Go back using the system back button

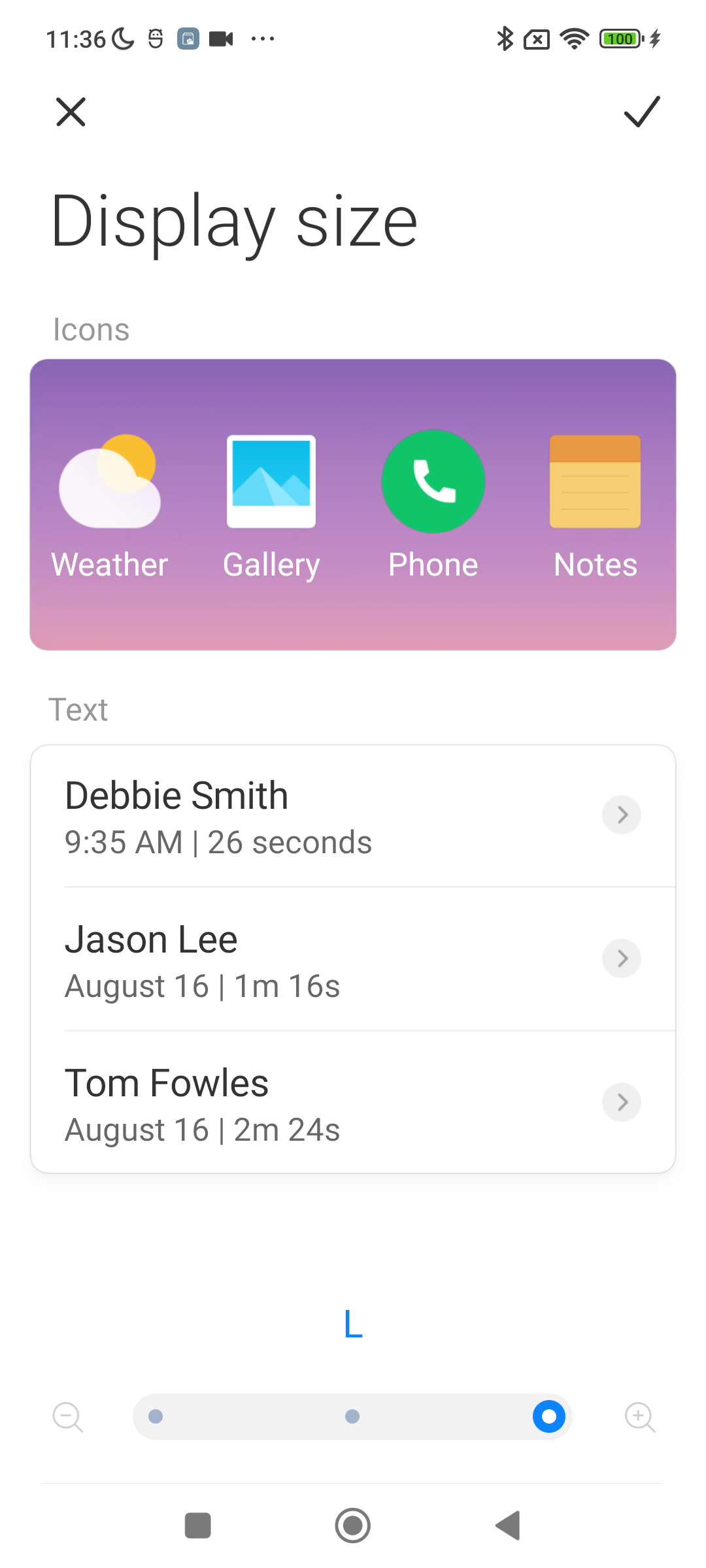[508, 1526]
